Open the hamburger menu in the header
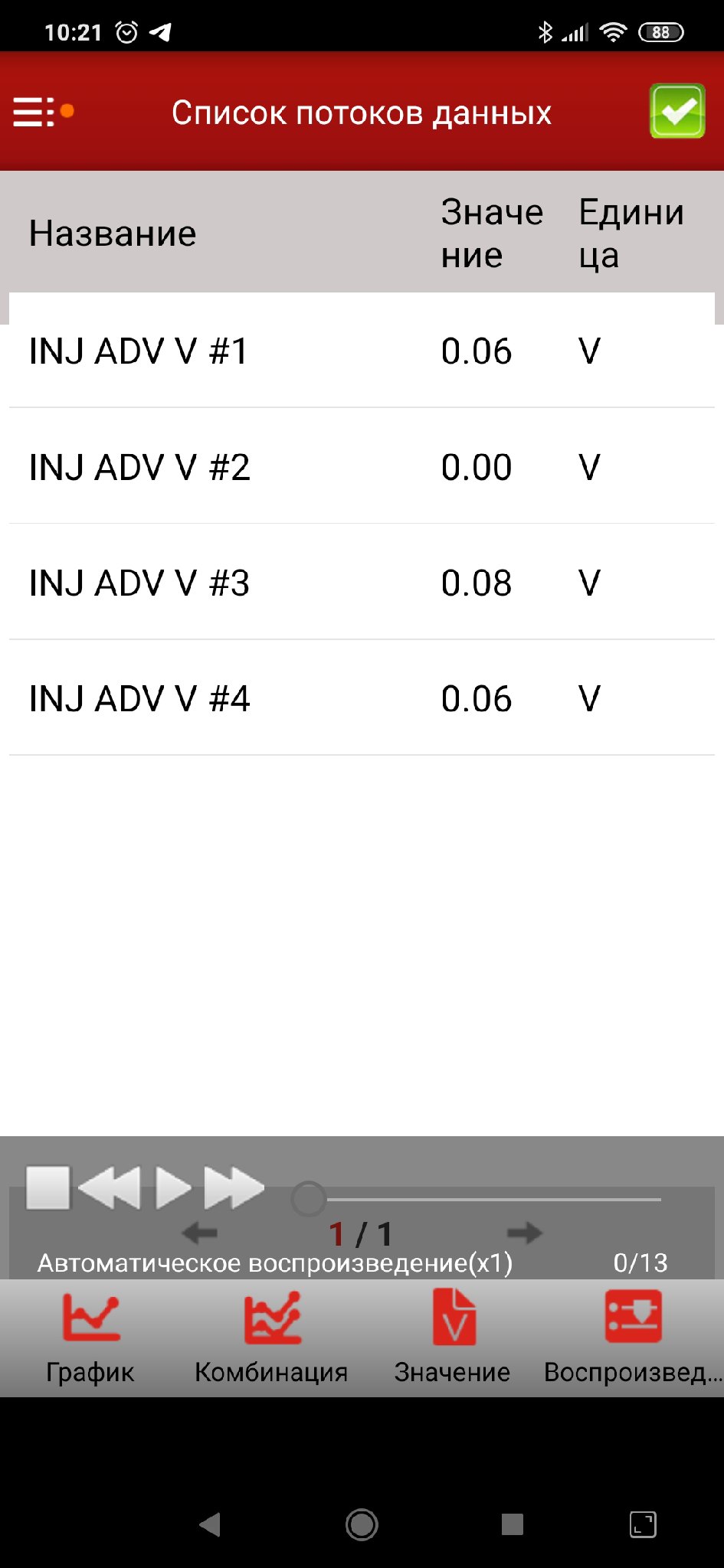Screen dimensions: 724x1568 (x=34, y=112)
